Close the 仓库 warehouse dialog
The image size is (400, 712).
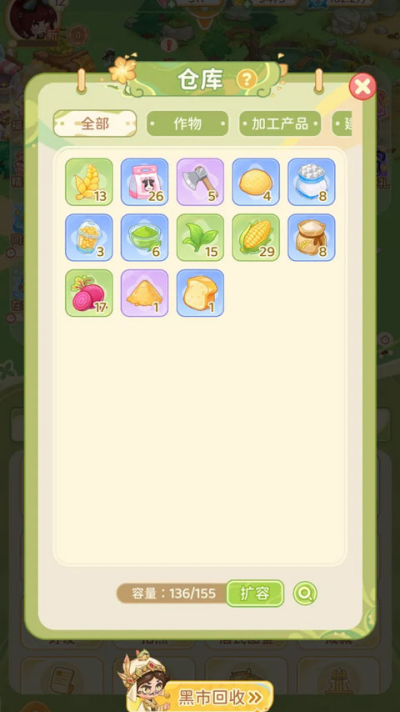point(362,87)
